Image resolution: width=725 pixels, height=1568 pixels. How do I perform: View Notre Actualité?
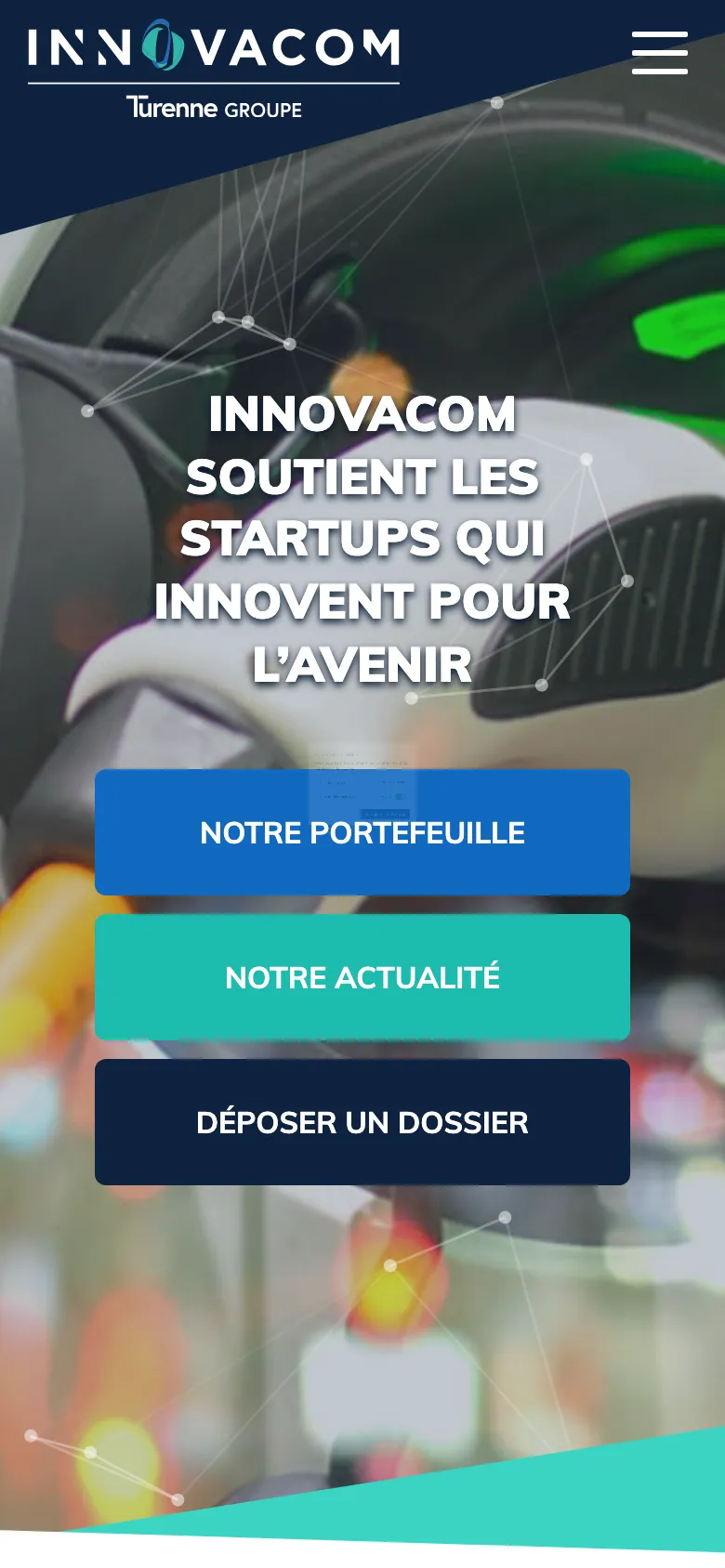coord(362,977)
